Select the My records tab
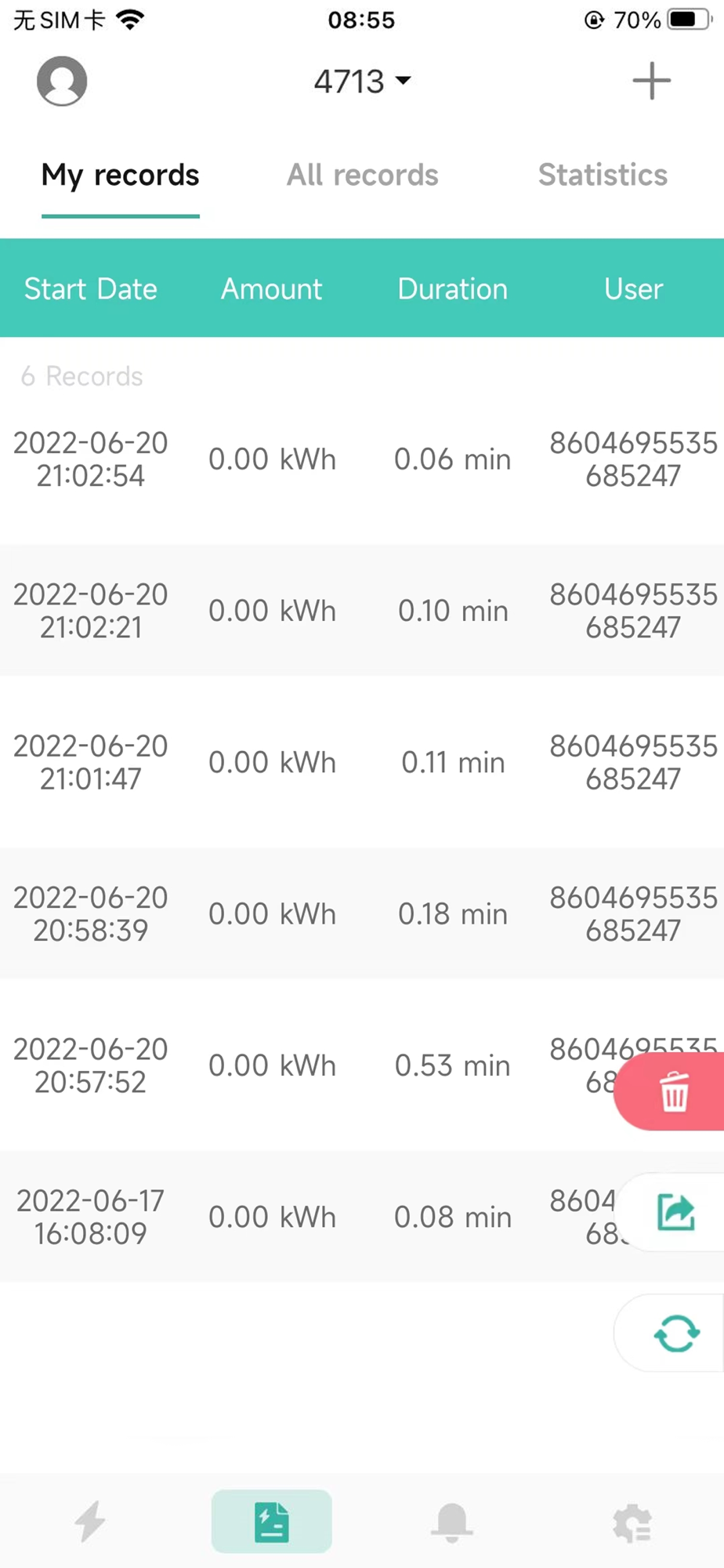724x1568 pixels. coord(121,175)
